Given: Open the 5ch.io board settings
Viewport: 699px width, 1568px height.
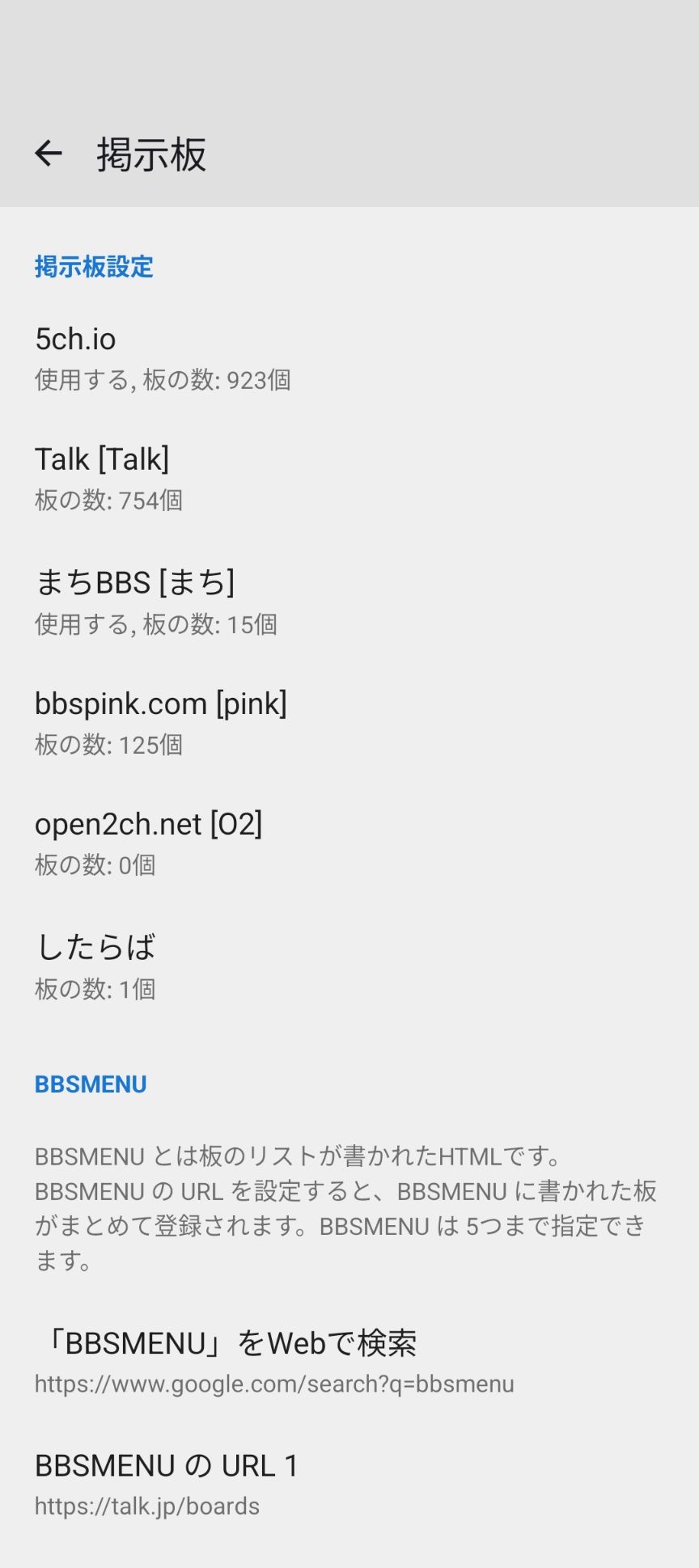Looking at the screenshot, I should point(162,357).
